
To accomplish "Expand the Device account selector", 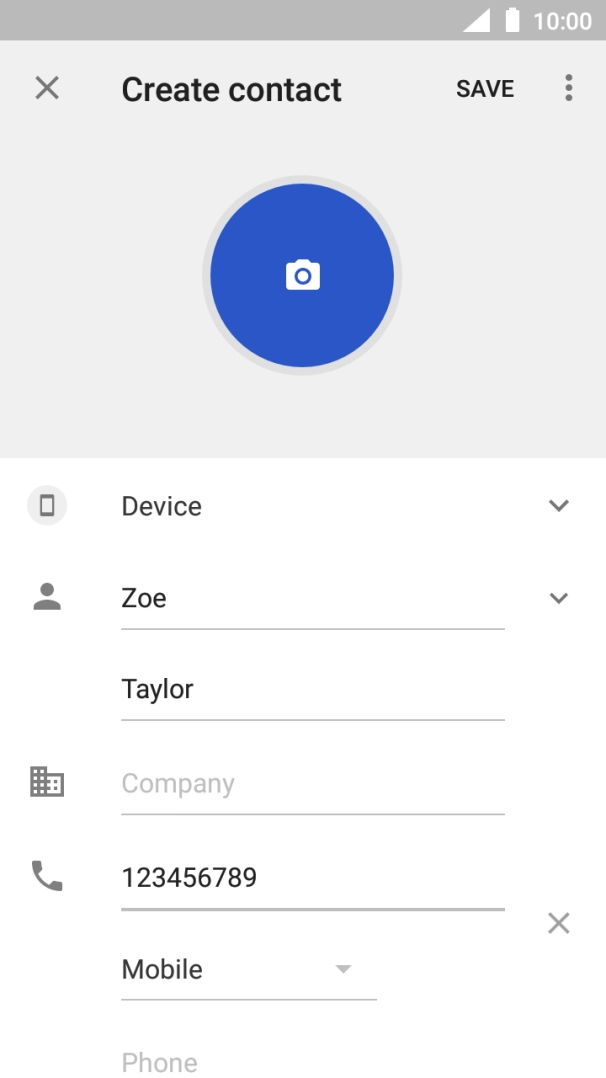I will (x=558, y=506).
